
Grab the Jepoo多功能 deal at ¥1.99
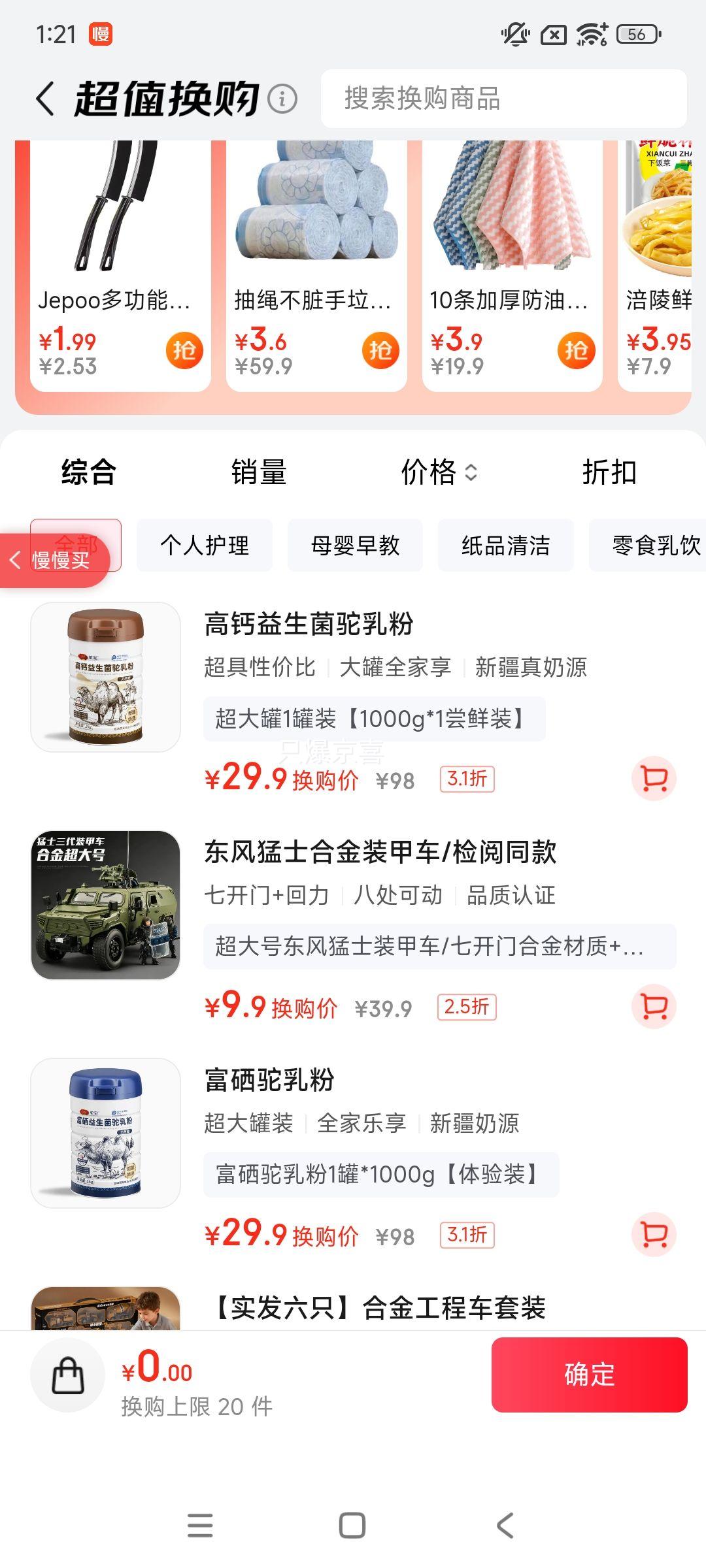tap(184, 351)
